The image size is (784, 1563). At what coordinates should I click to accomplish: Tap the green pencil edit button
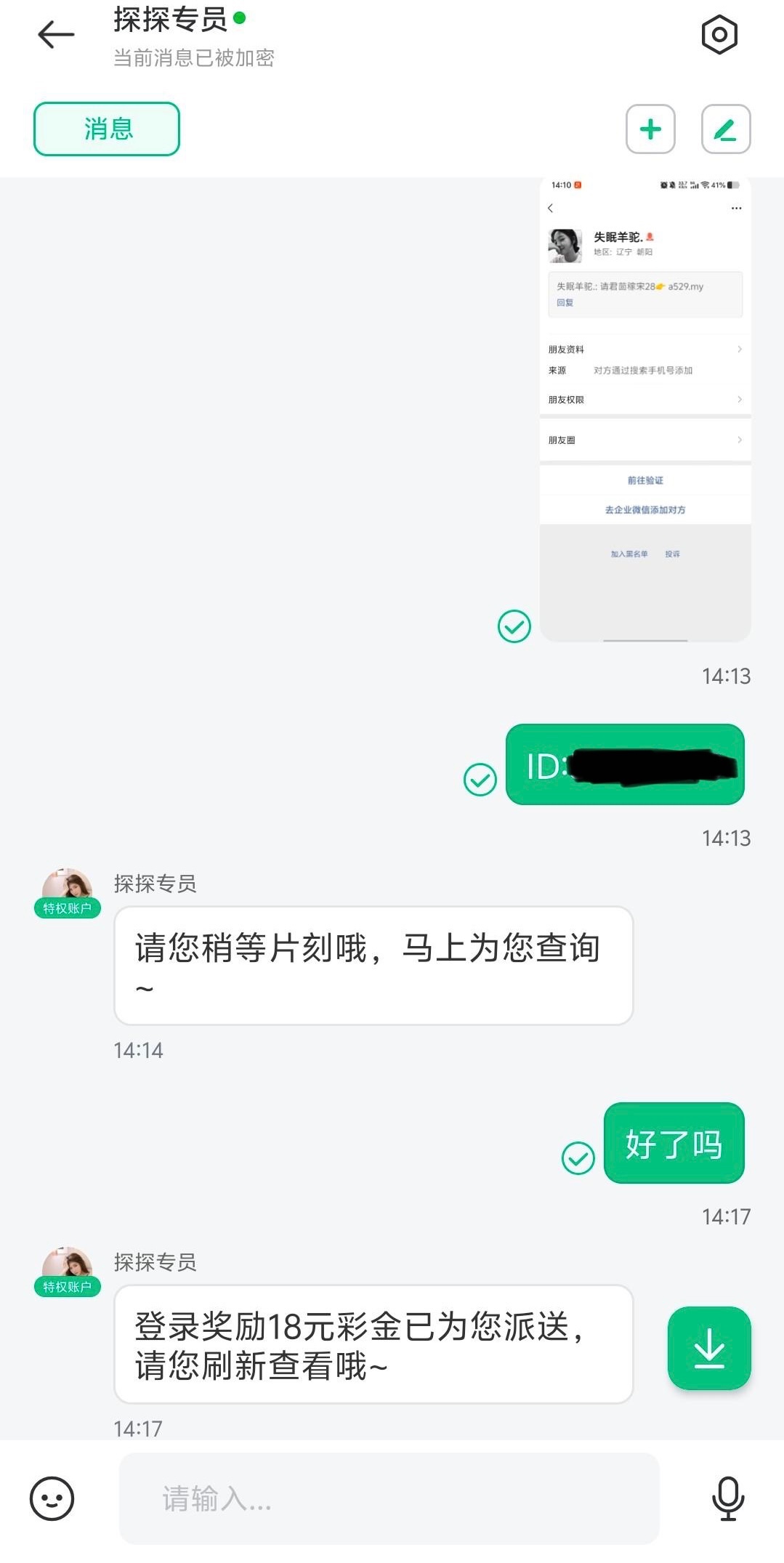(x=725, y=129)
